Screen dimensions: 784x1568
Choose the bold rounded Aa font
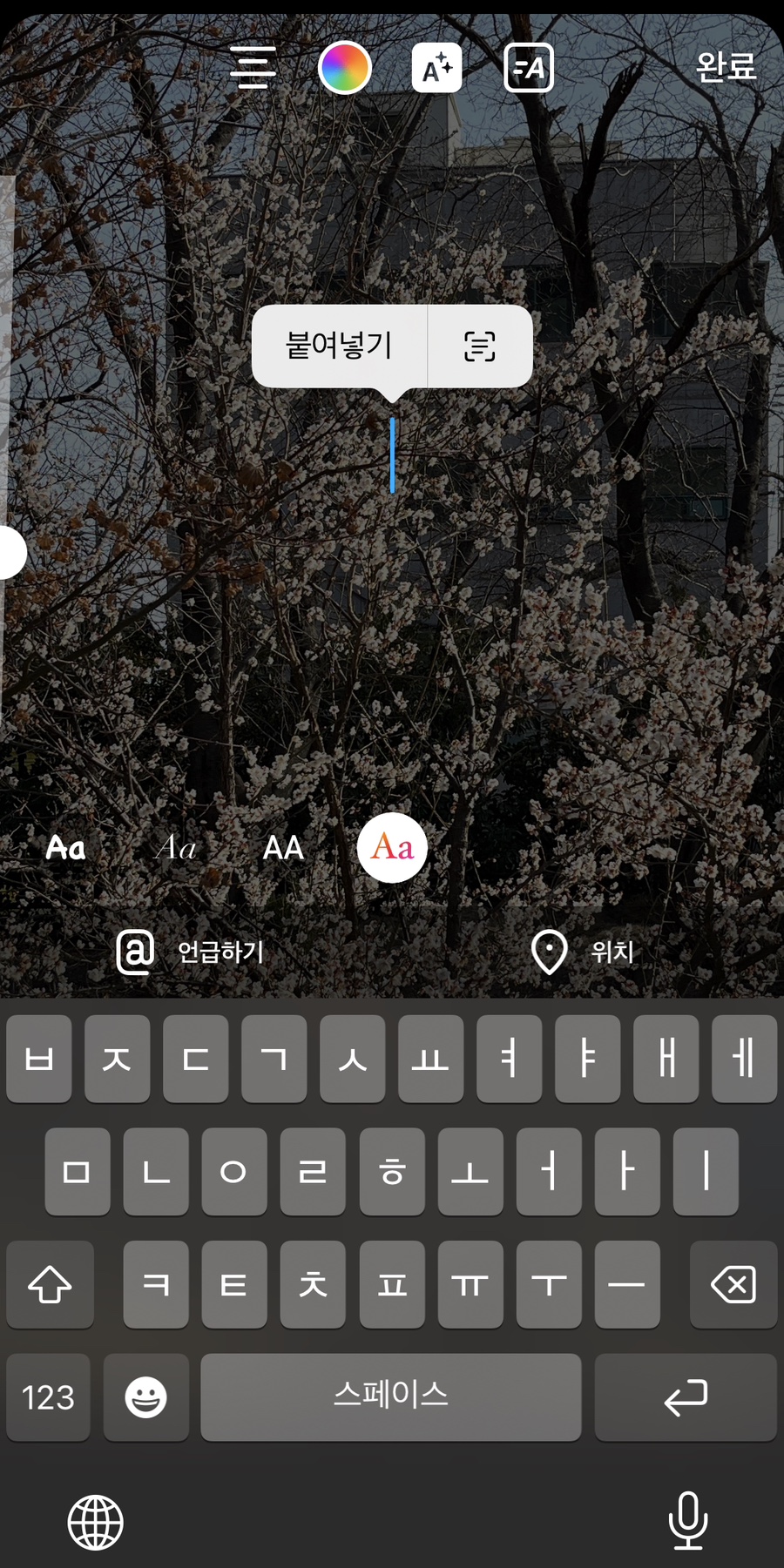(x=65, y=847)
